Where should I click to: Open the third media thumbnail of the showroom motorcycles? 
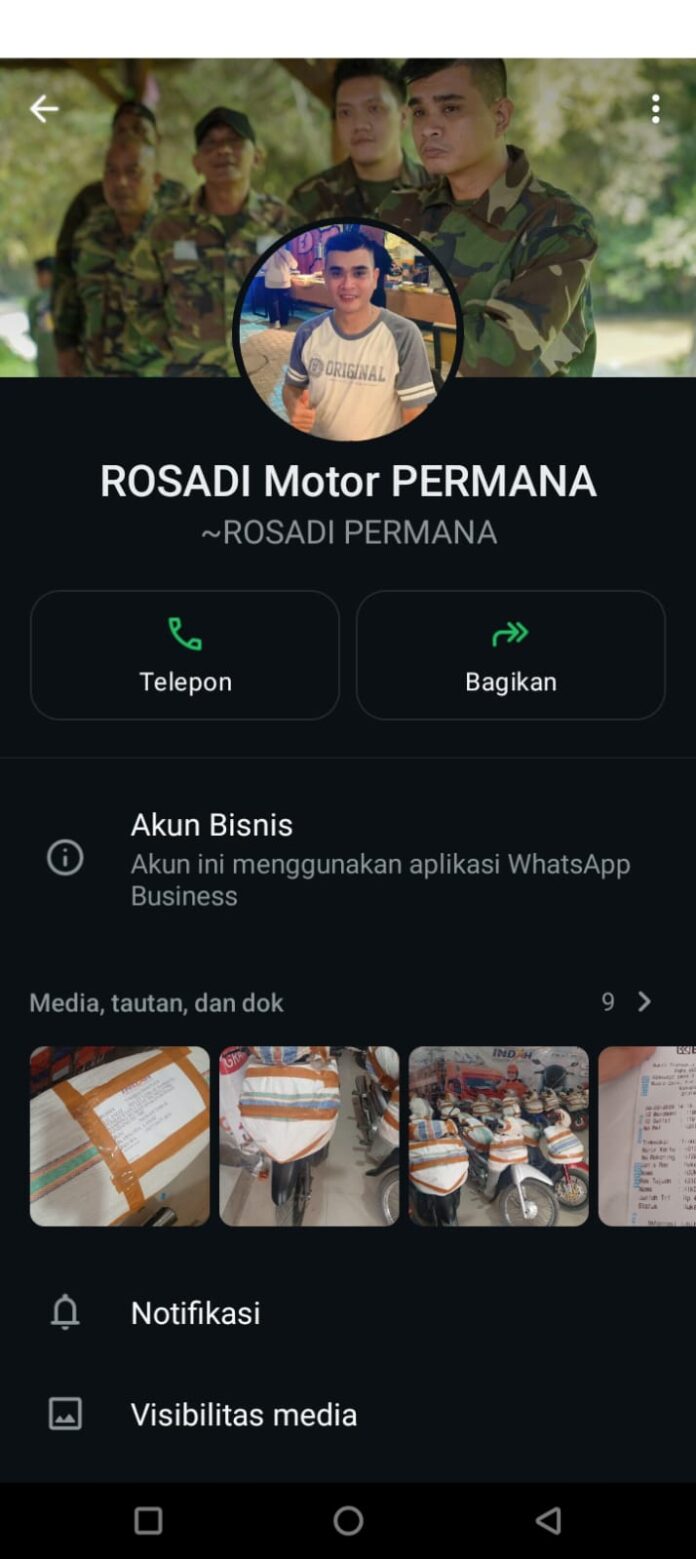pyautogui.click(x=498, y=1136)
